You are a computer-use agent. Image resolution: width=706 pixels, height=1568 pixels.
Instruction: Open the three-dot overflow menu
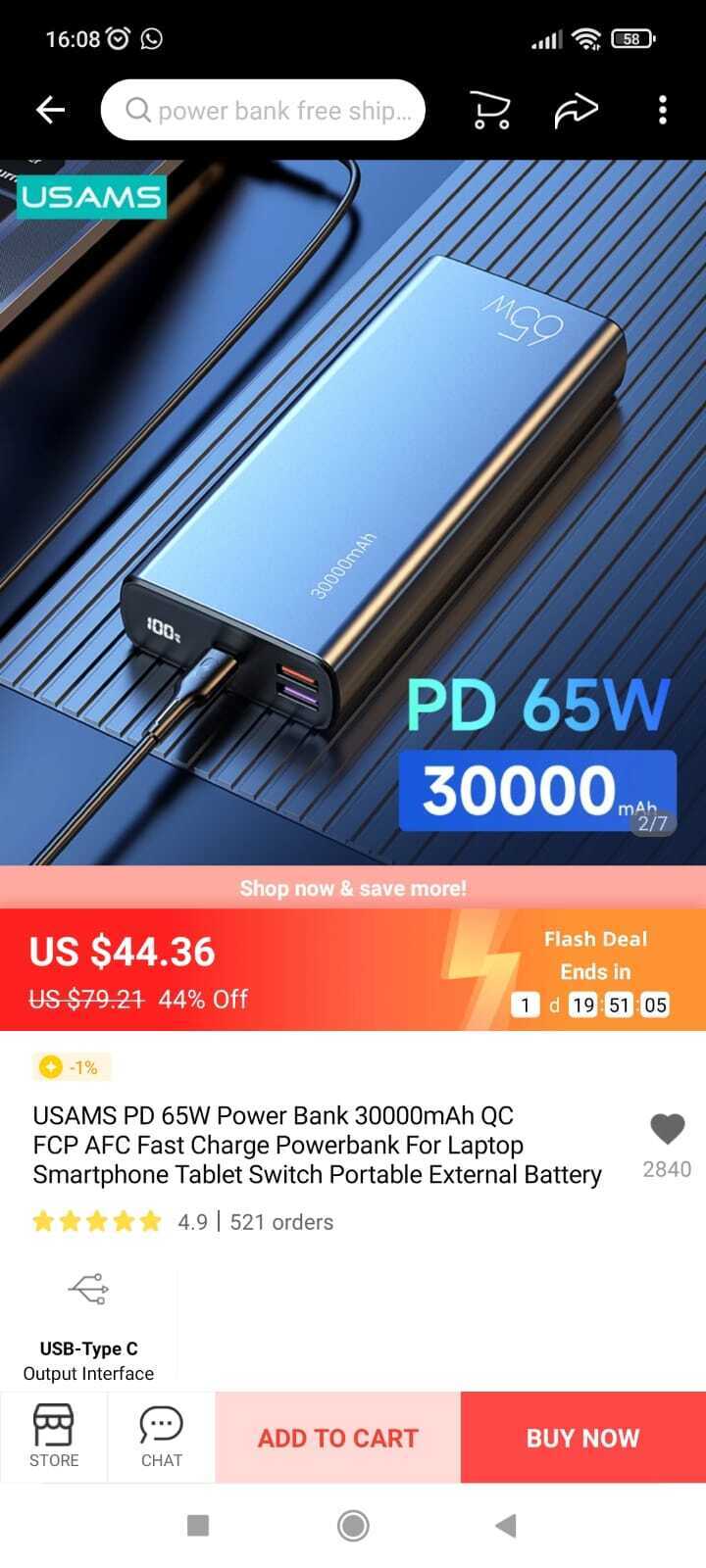pos(663,111)
